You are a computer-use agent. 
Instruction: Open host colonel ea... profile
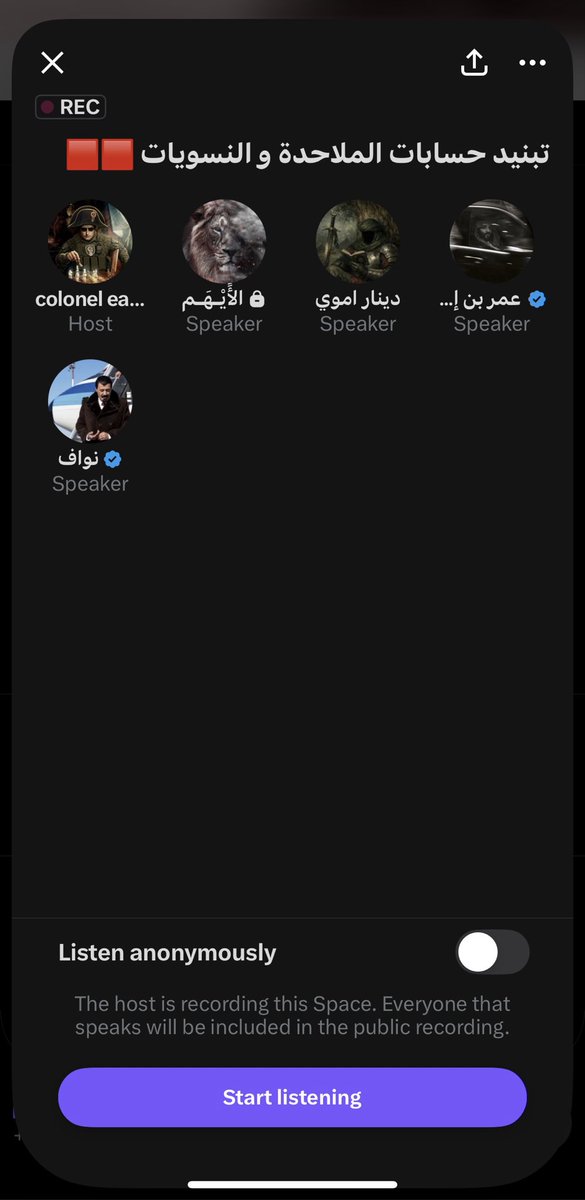click(x=90, y=241)
